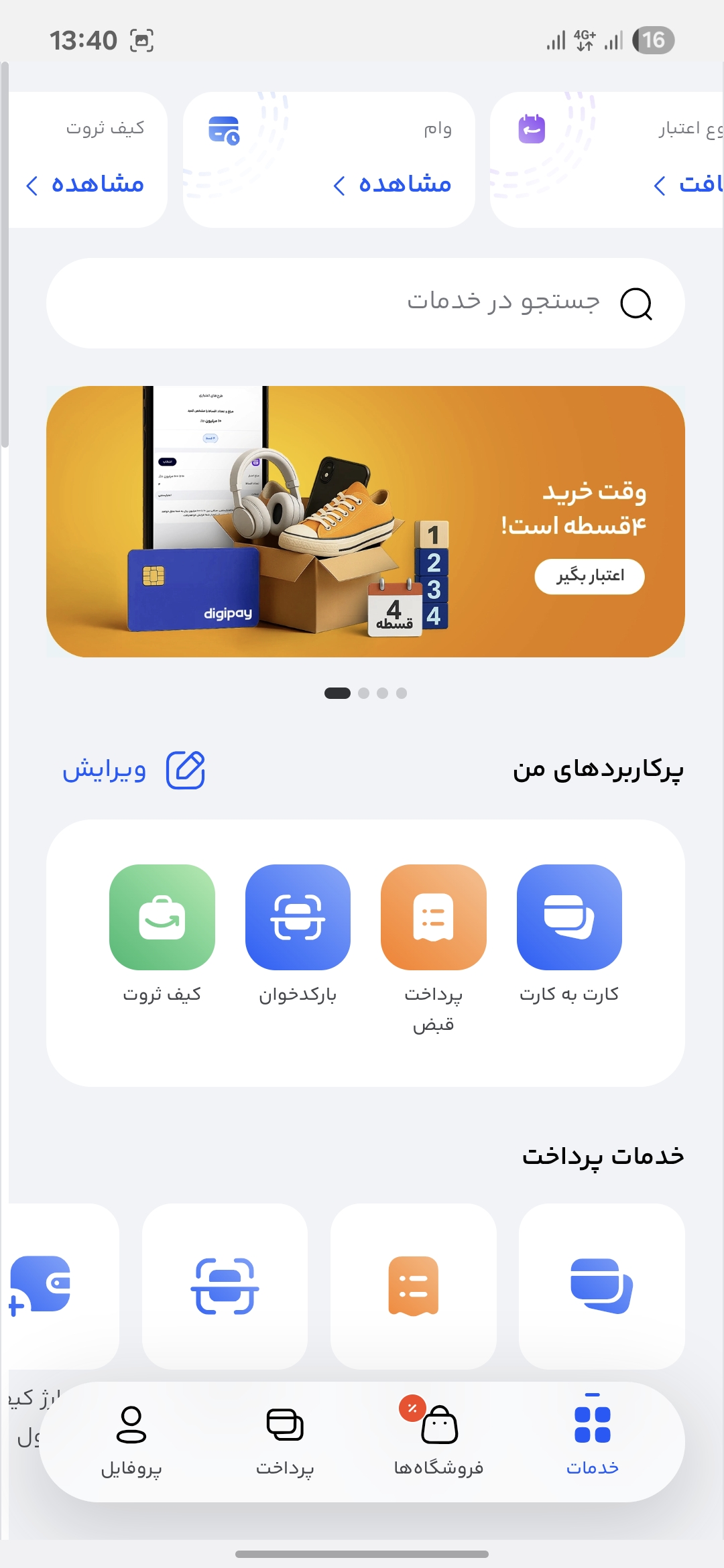
Task: Edit favorites via ویرایش
Action: pos(133,770)
